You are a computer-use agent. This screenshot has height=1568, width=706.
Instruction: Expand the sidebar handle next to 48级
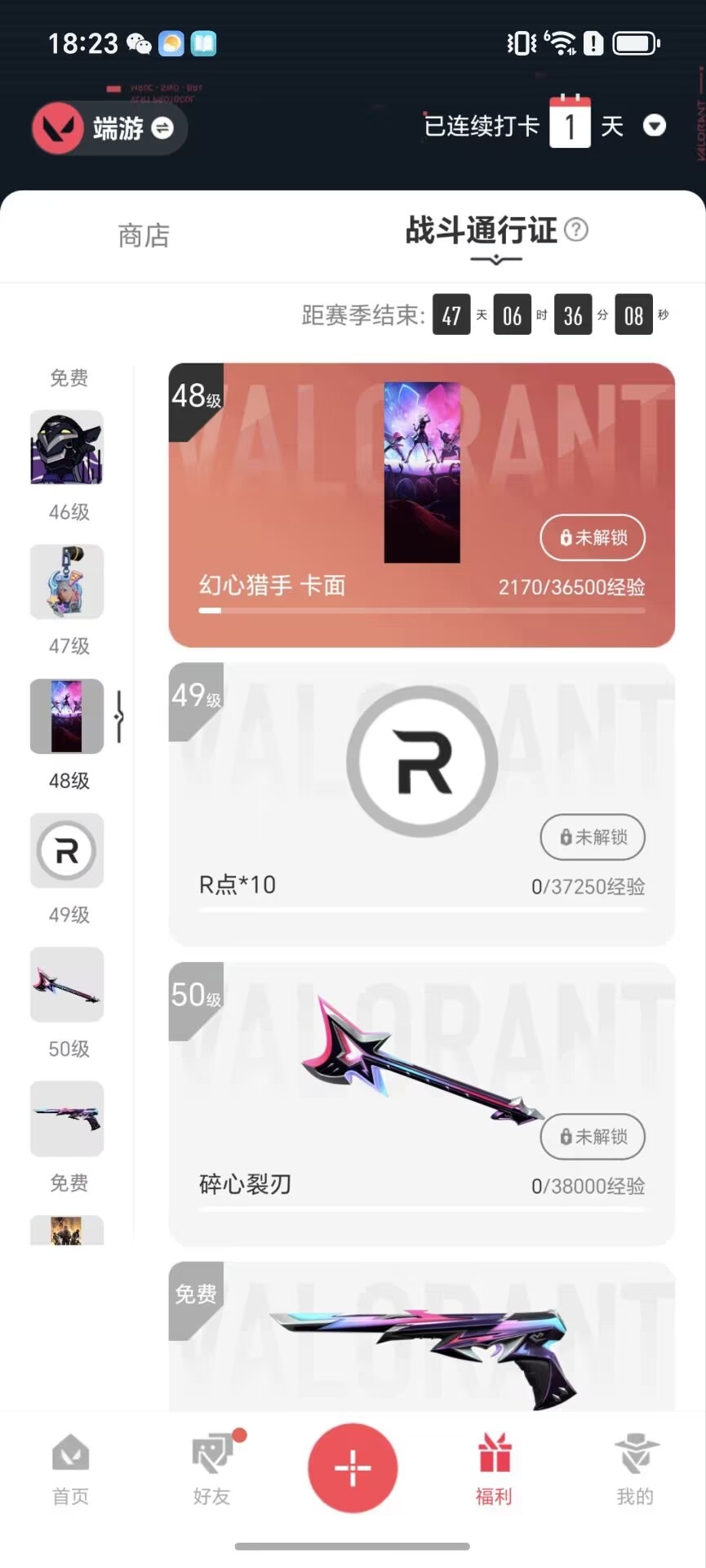(x=119, y=716)
